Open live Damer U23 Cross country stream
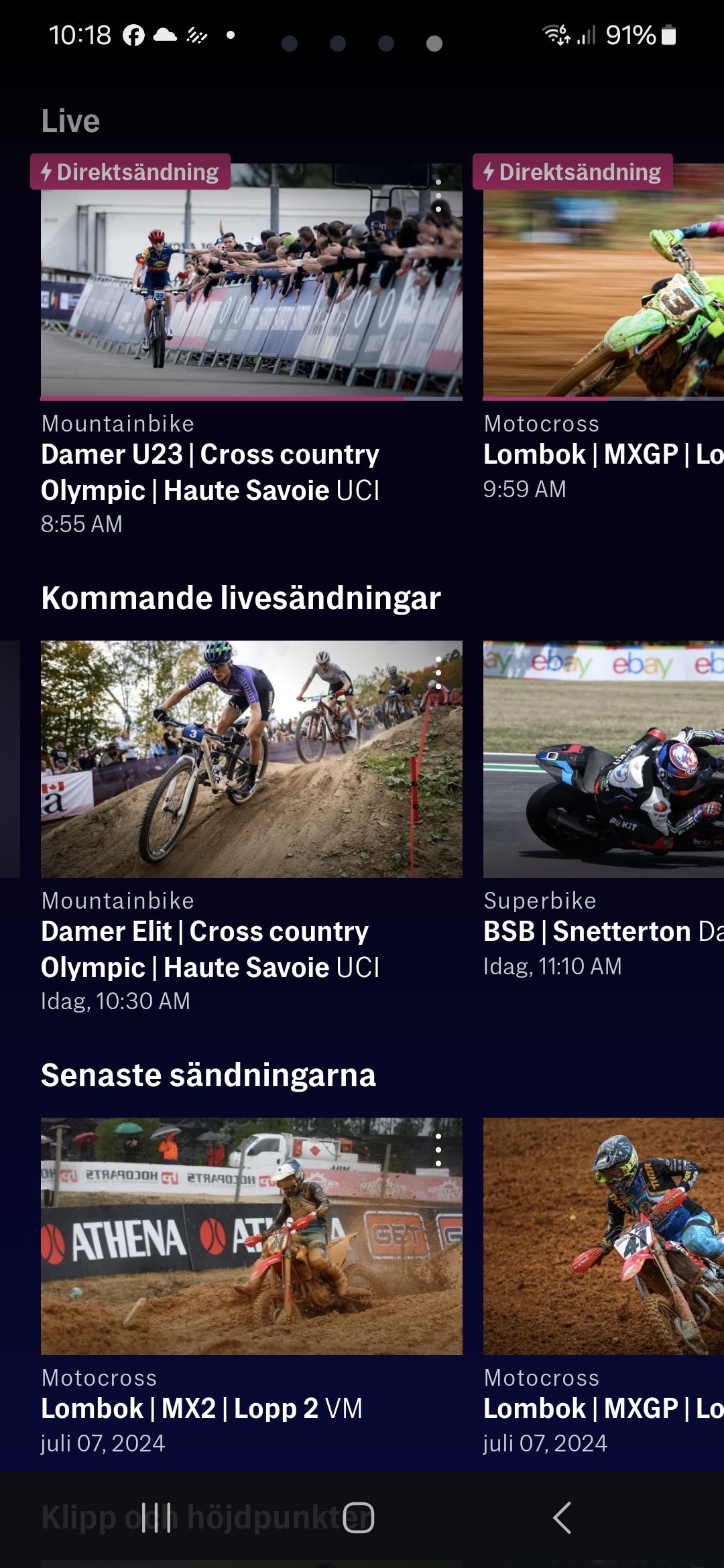The height and width of the screenshot is (1568, 724). pos(251,281)
